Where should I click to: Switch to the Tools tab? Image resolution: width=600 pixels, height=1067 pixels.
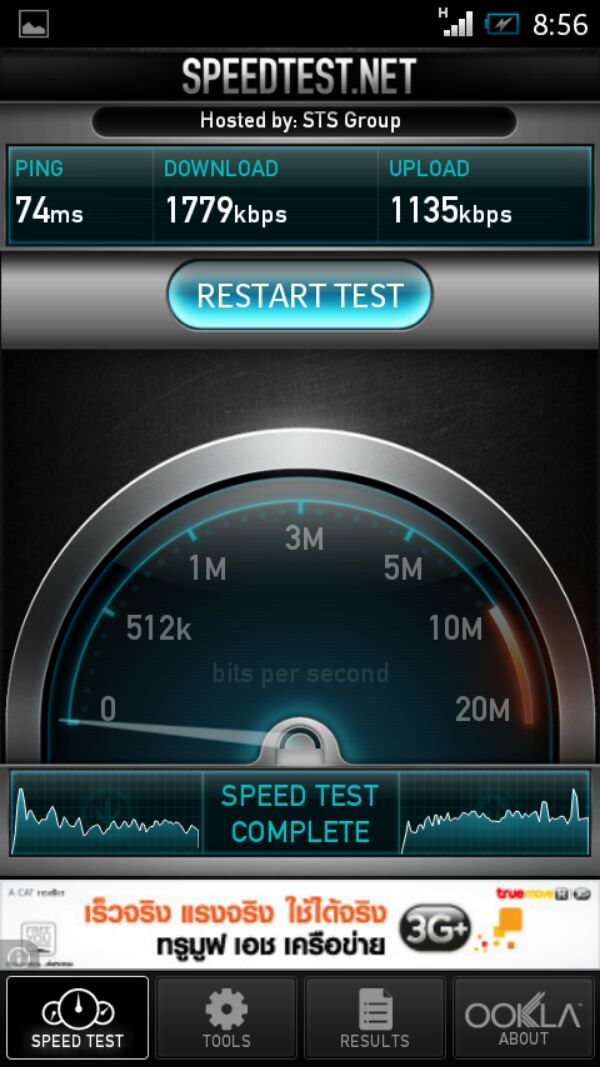pos(226,1018)
